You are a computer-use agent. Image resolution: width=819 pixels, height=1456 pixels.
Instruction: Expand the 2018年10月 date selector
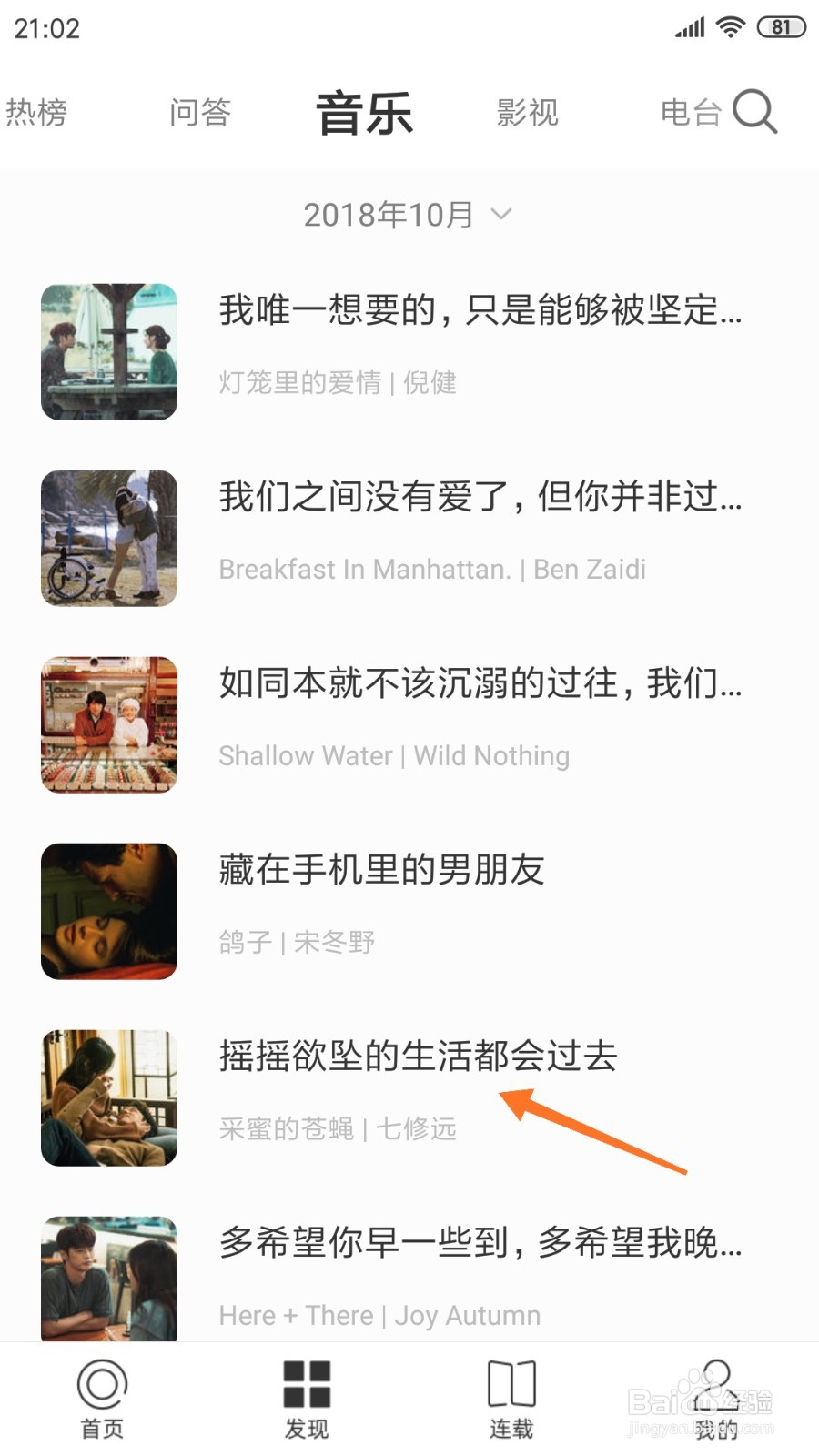(389, 214)
